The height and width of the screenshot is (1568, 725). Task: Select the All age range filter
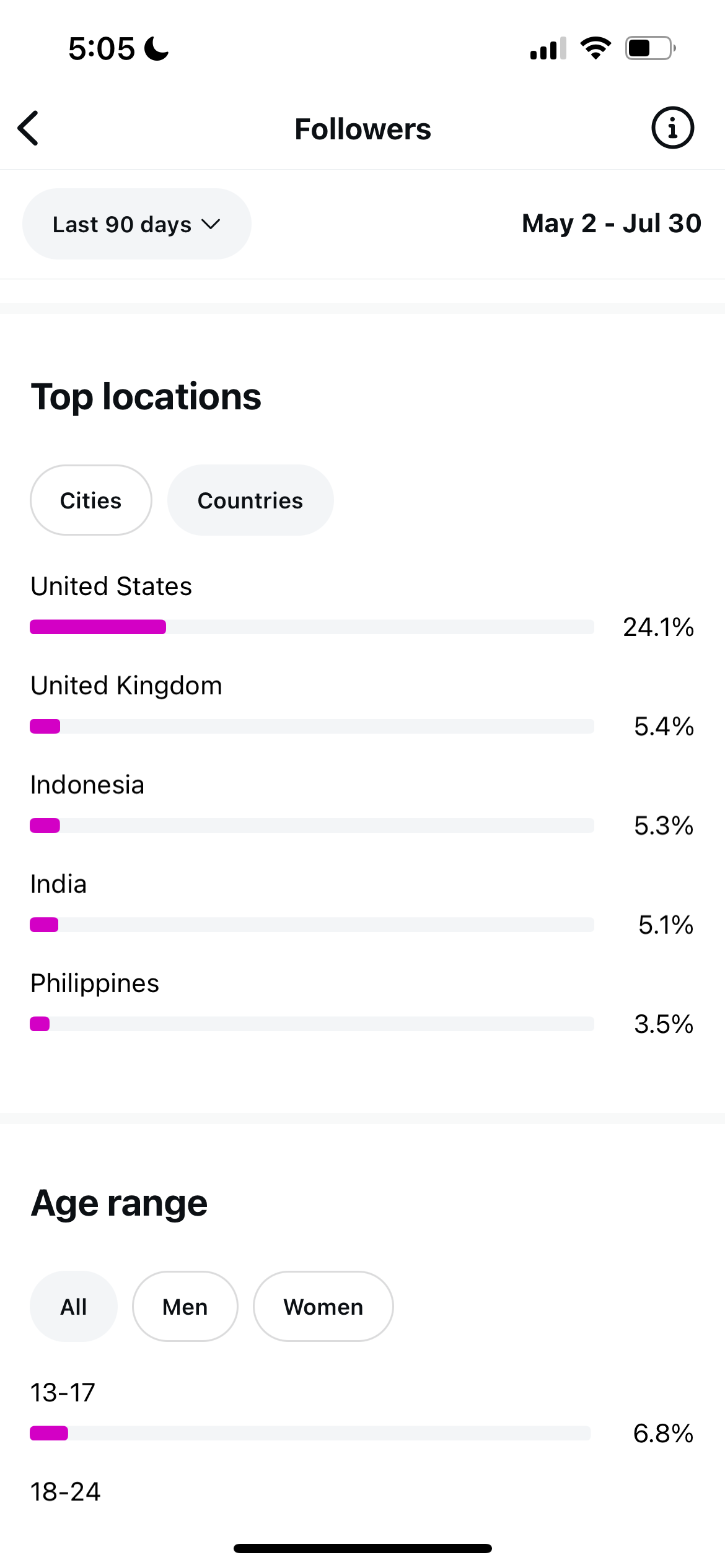pos(74,1307)
